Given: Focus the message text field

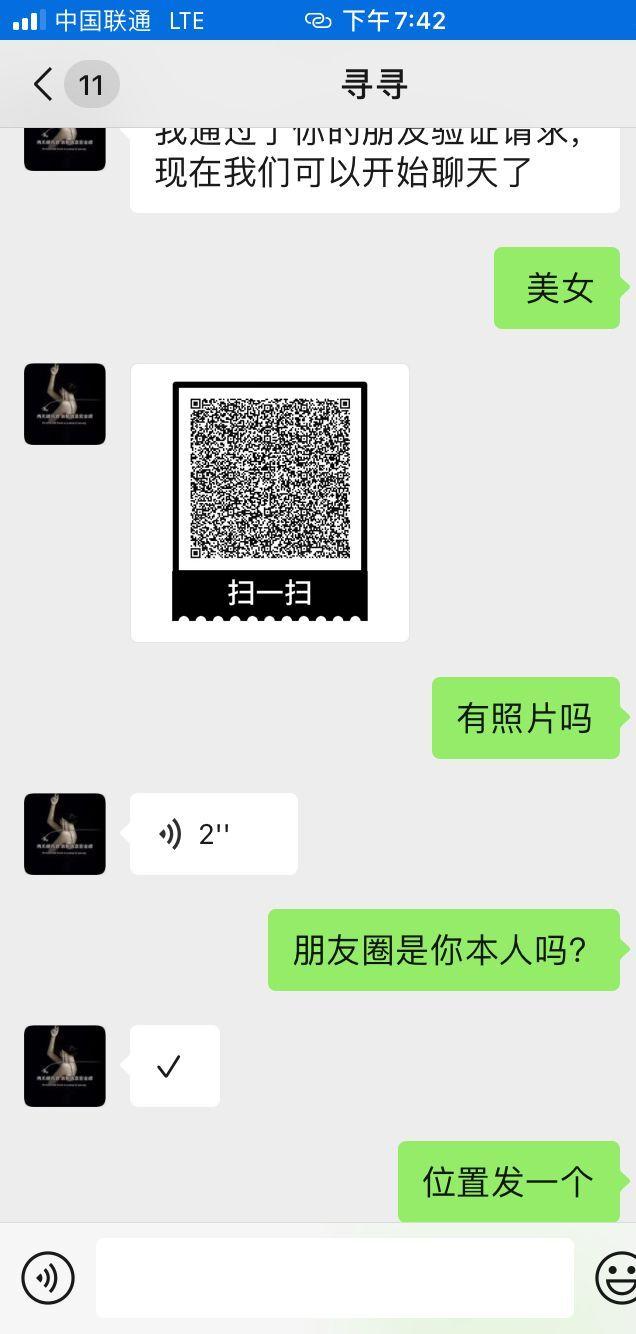Looking at the screenshot, I should pos(334,1278).
